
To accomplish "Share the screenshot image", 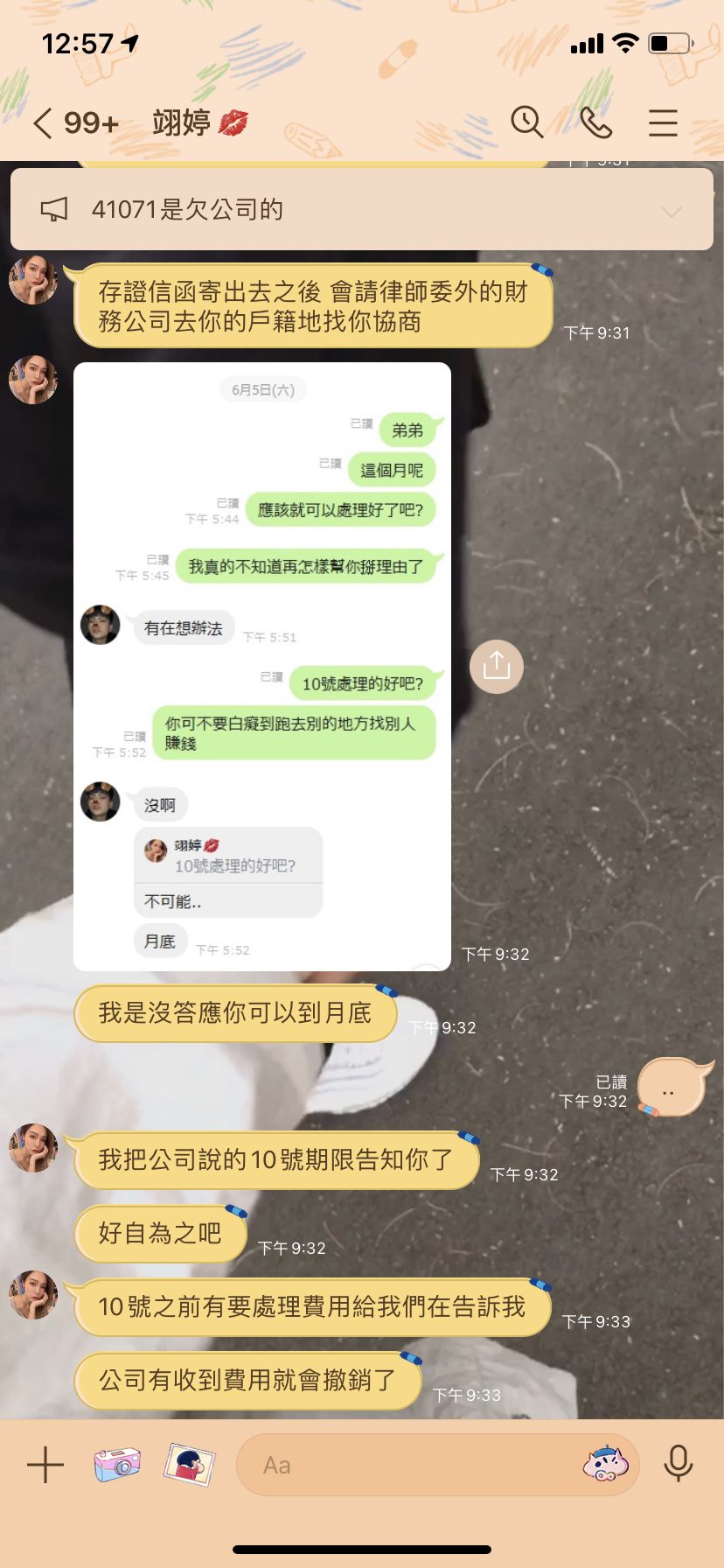I will point(497,667).
